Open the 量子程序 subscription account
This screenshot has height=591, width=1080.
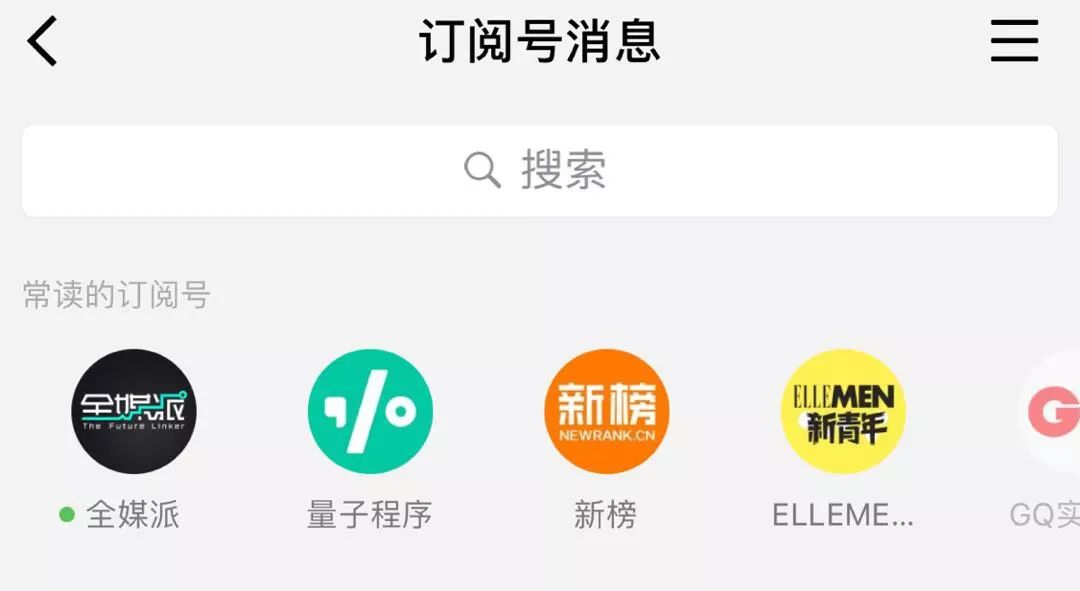pyautogui.click(x=370, y=412)
